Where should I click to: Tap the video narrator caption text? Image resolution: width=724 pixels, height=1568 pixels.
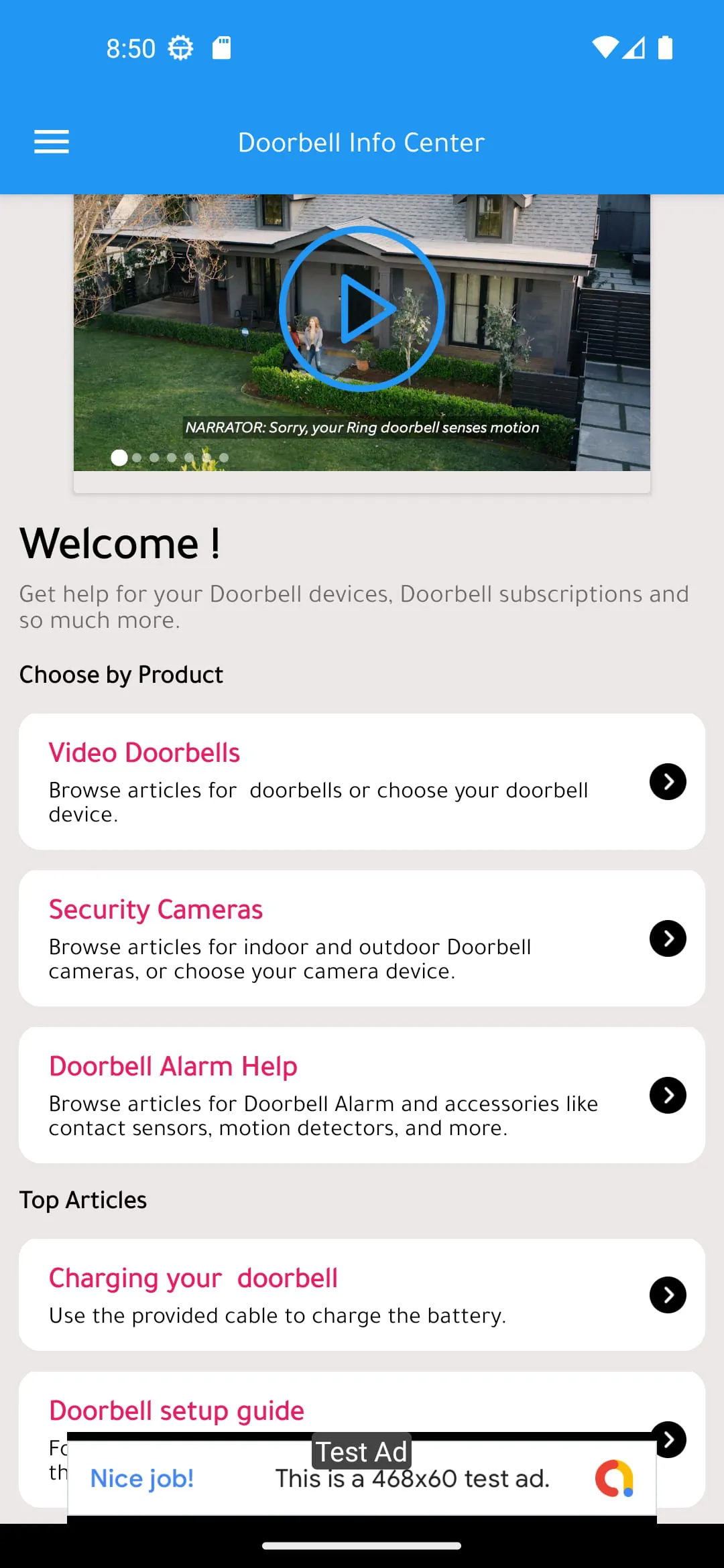(362, 427)
